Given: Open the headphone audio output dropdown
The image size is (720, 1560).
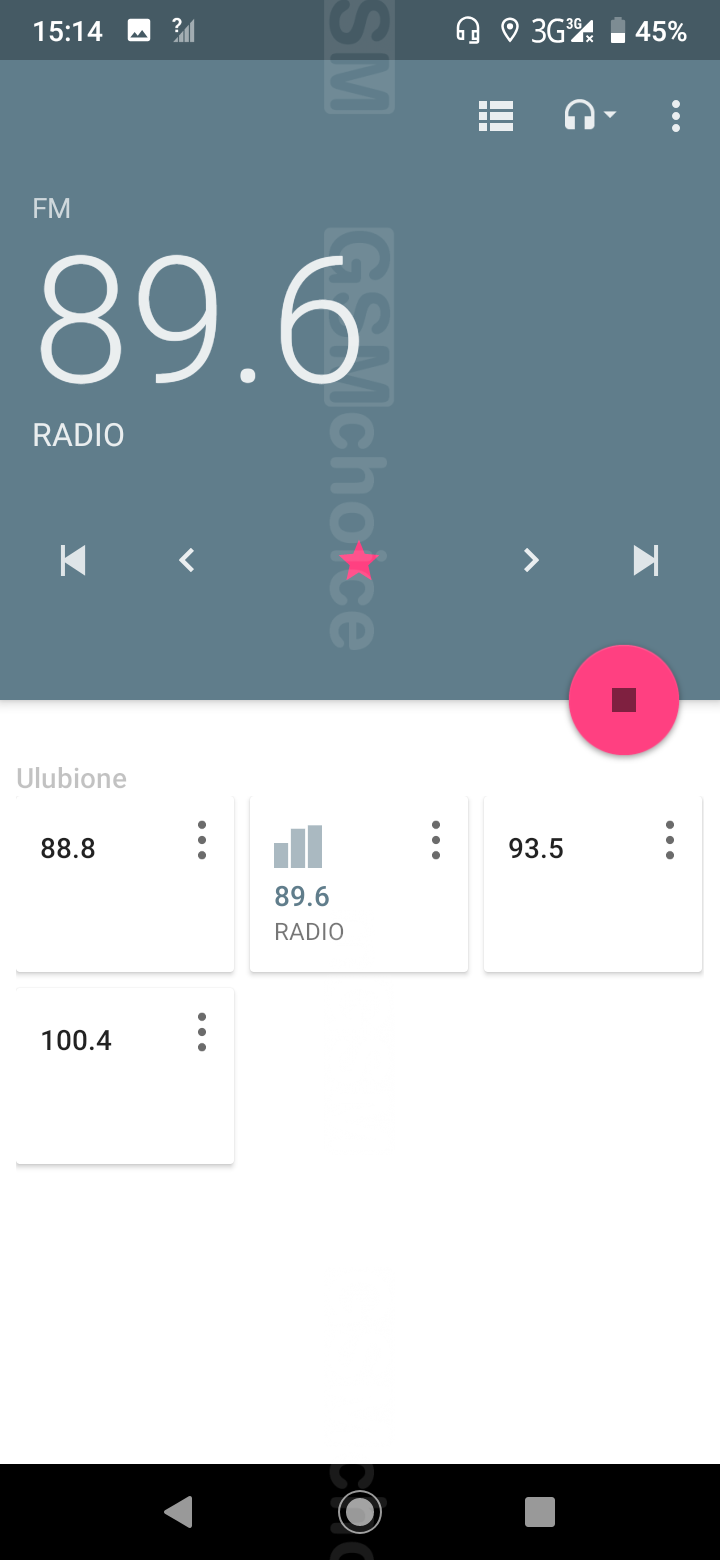Looking at the screenshot, I should tap(589, 116).
